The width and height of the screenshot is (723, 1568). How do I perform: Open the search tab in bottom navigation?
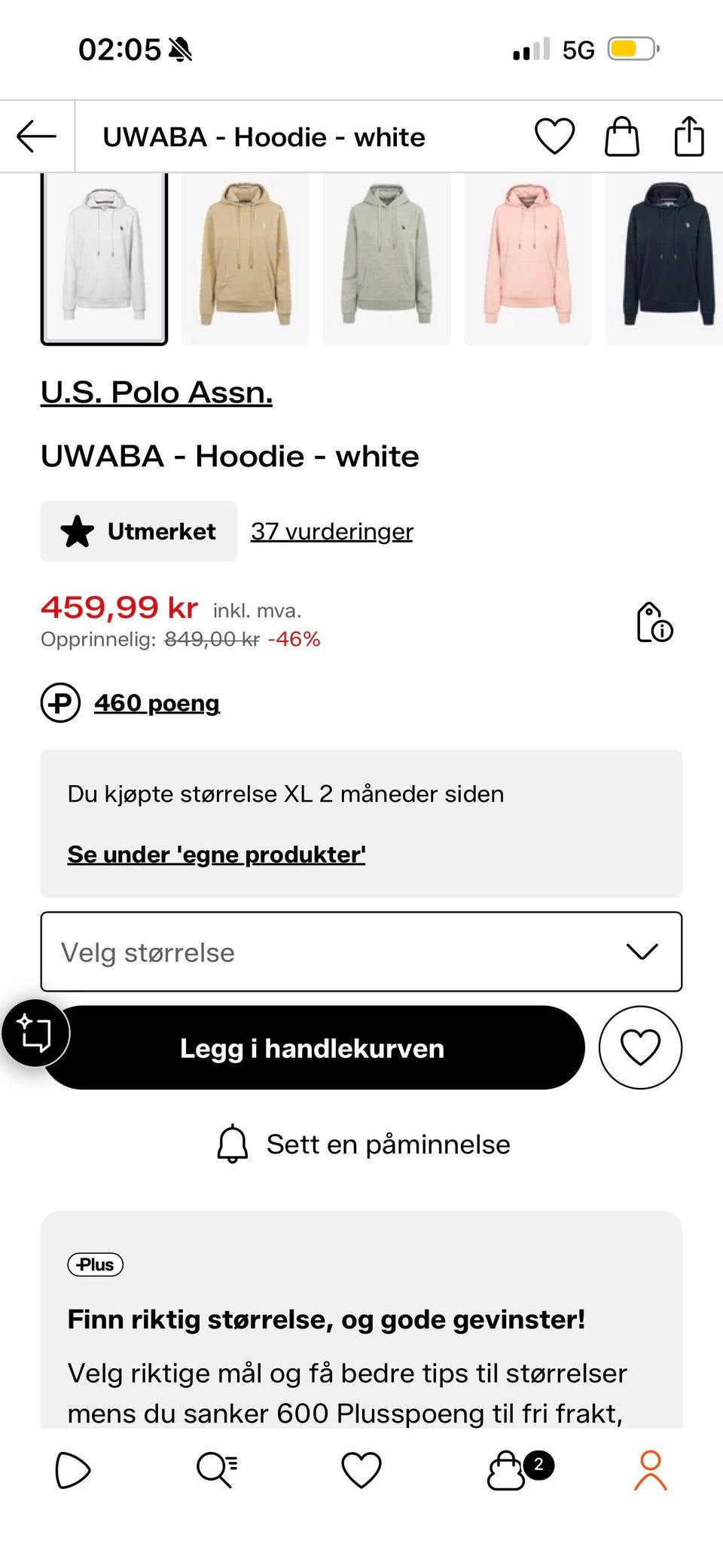pos(217,1470)
